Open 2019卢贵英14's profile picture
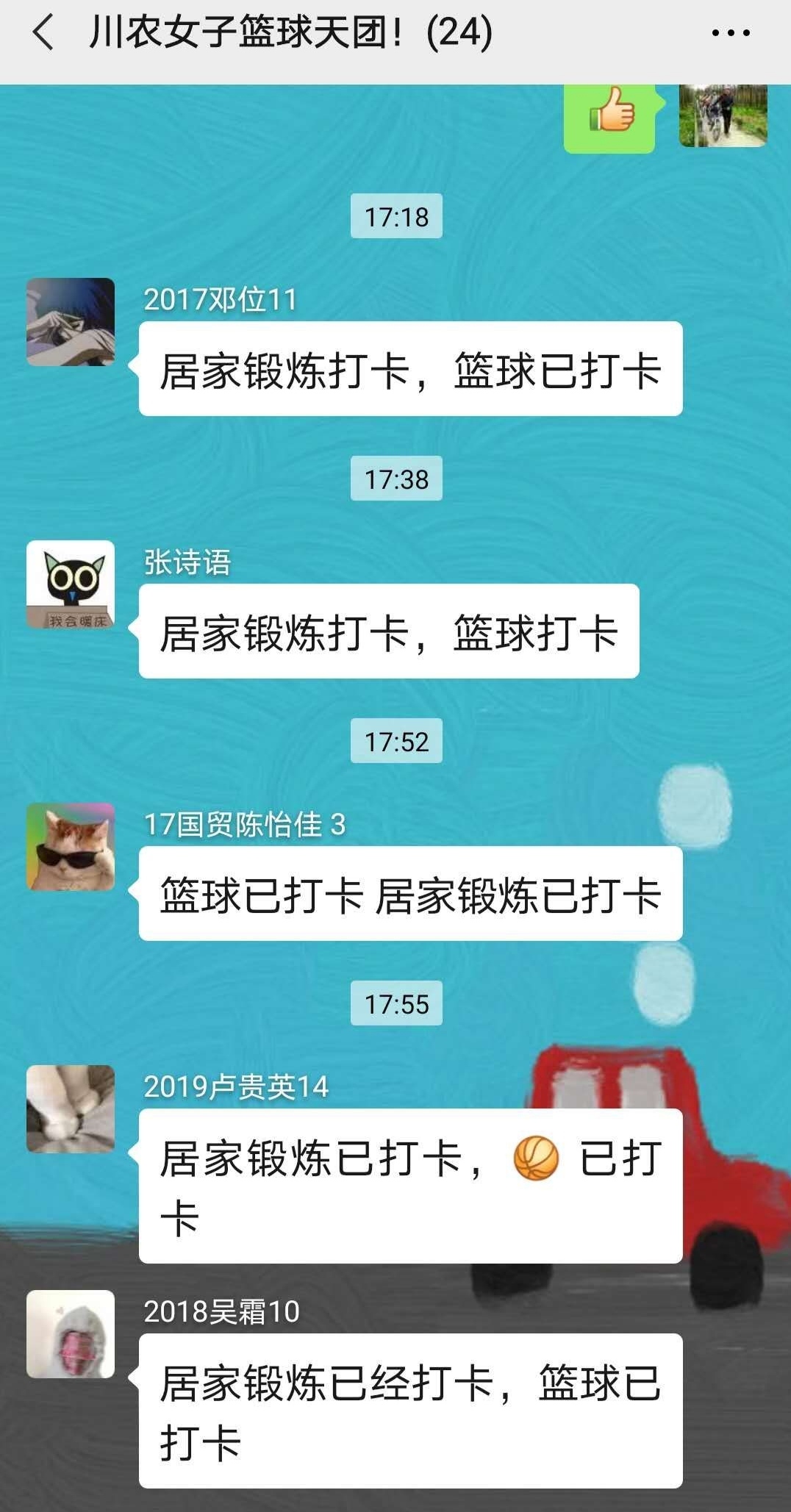 [x=71, y=1108]
